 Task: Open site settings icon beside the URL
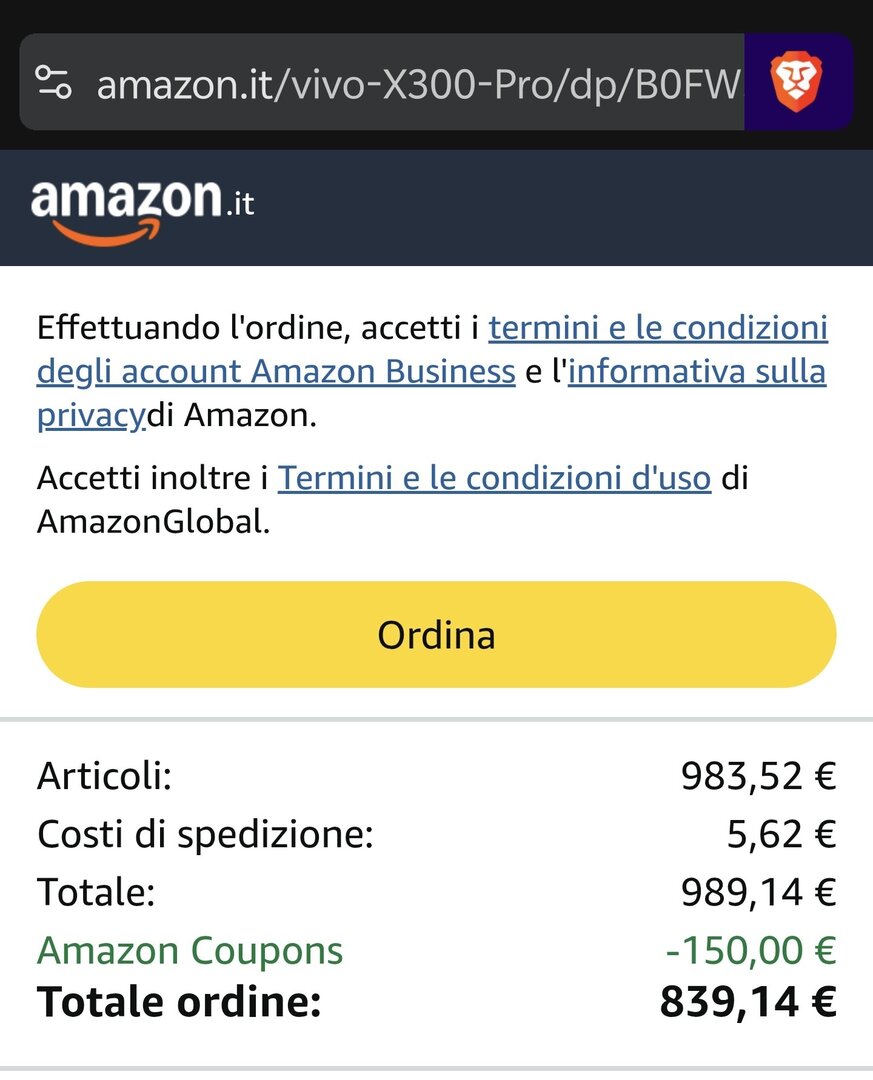point(54,83)
